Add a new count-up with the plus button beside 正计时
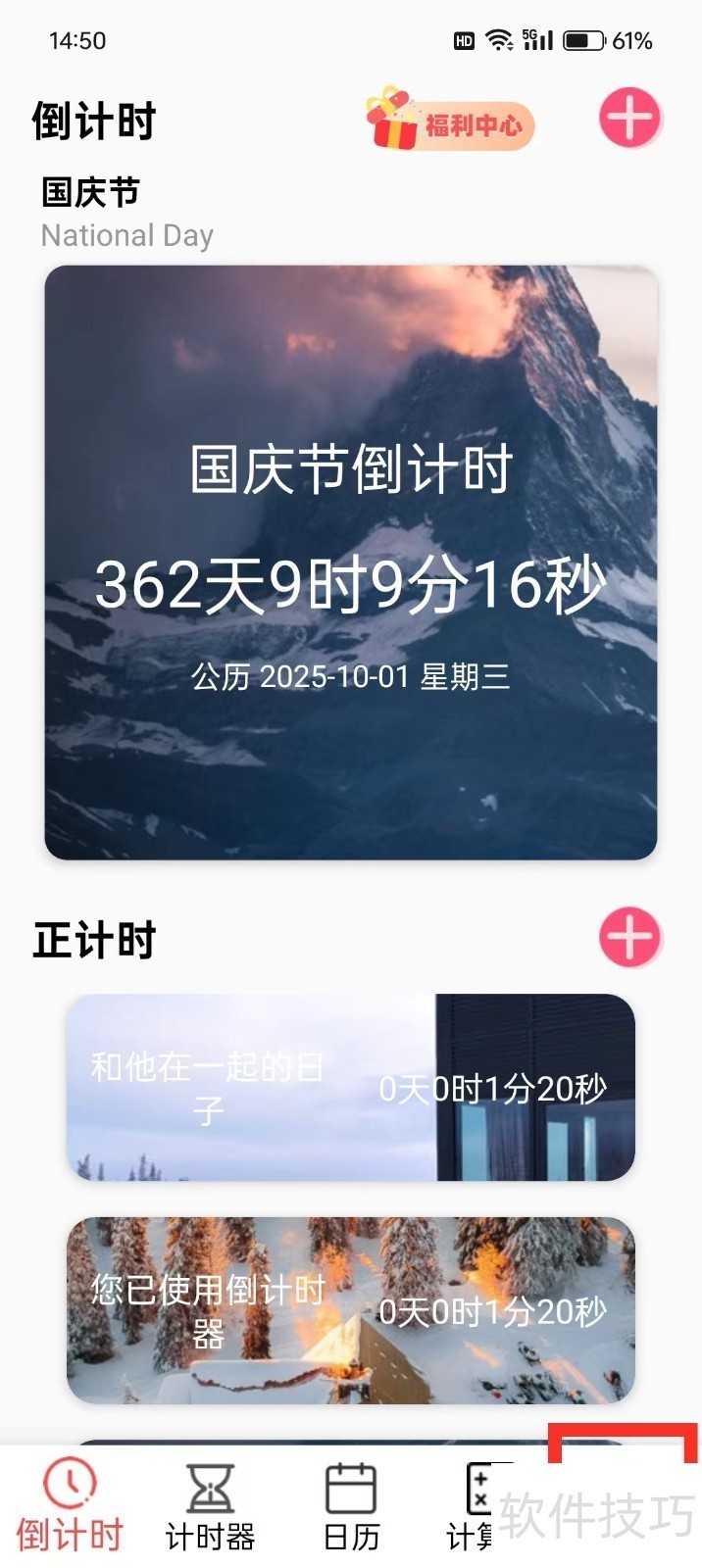Viewport: 702px width, 1568px height. click(x=629, y=937)
